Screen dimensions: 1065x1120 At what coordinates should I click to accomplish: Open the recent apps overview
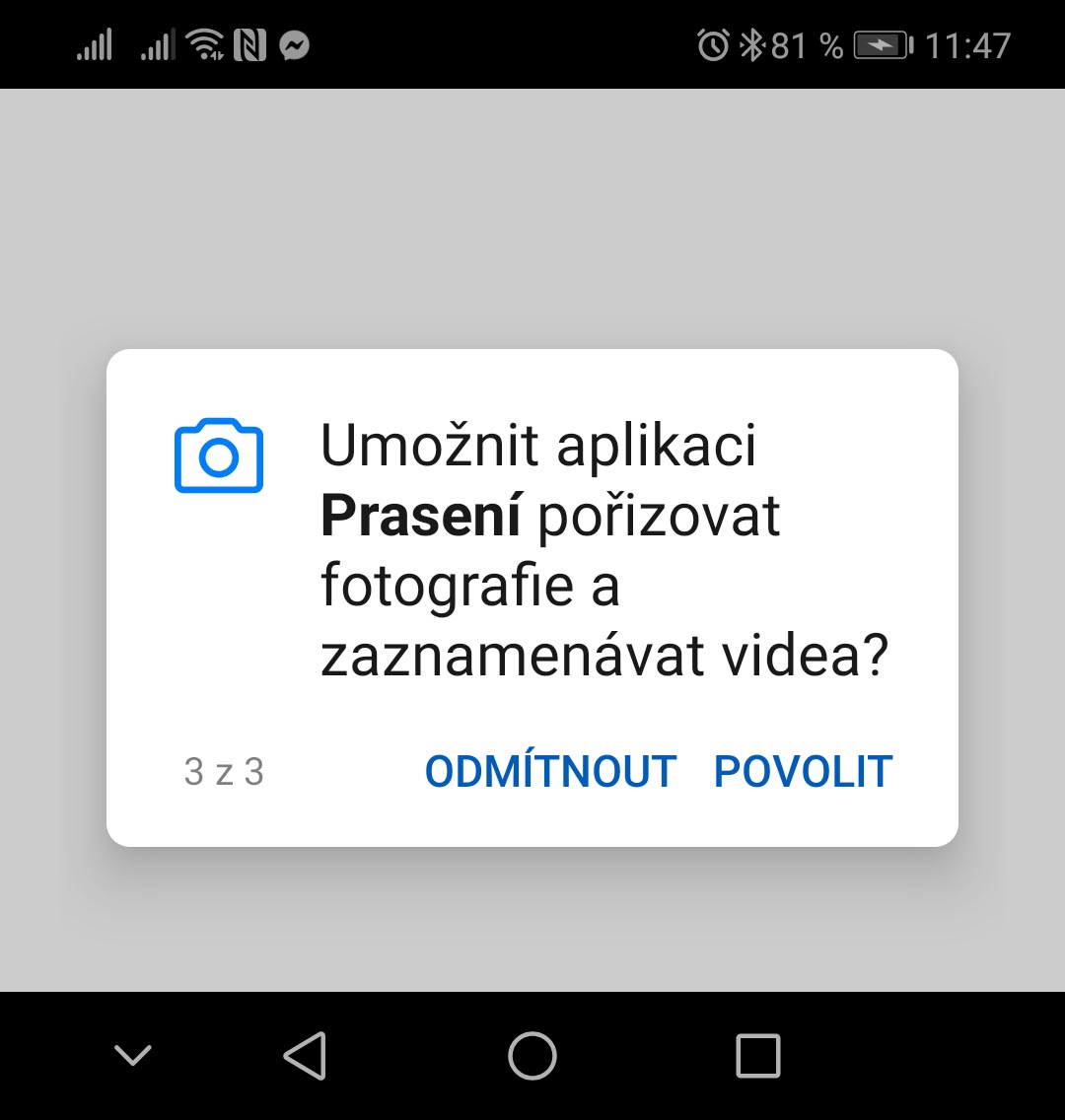[x=758, y=1056]
